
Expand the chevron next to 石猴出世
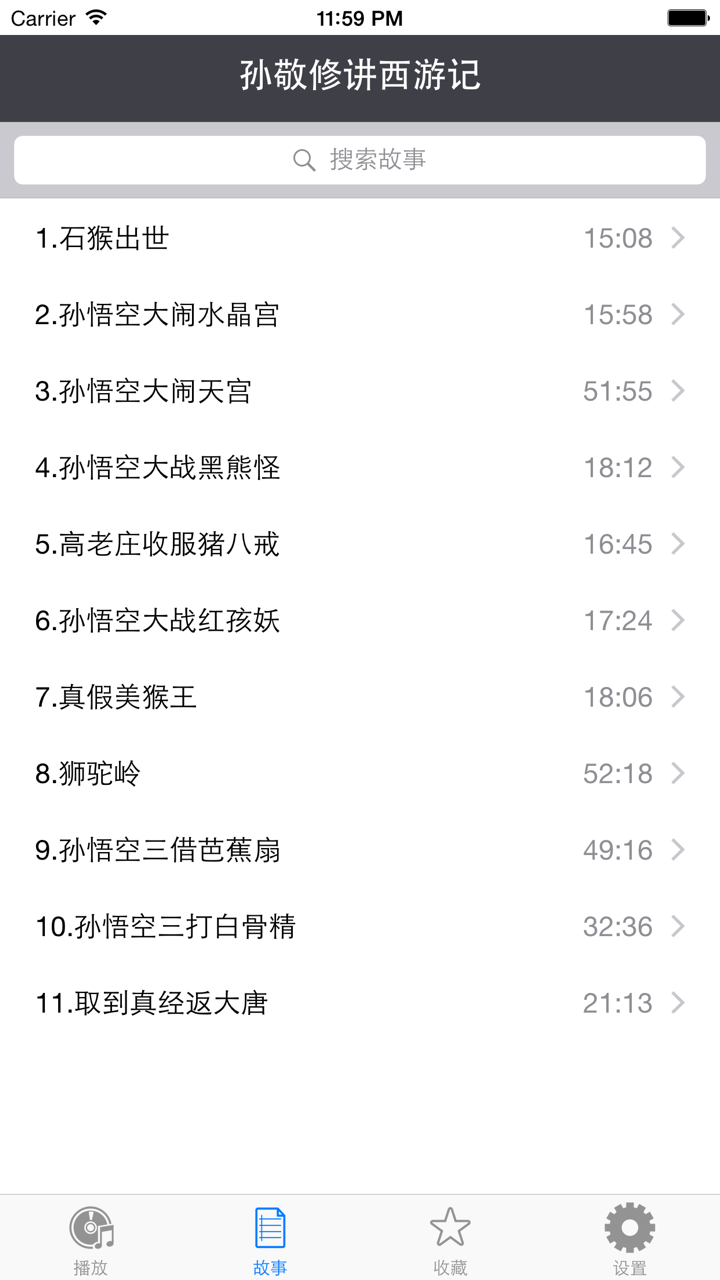pyautogui.click(x=678, y=238)
